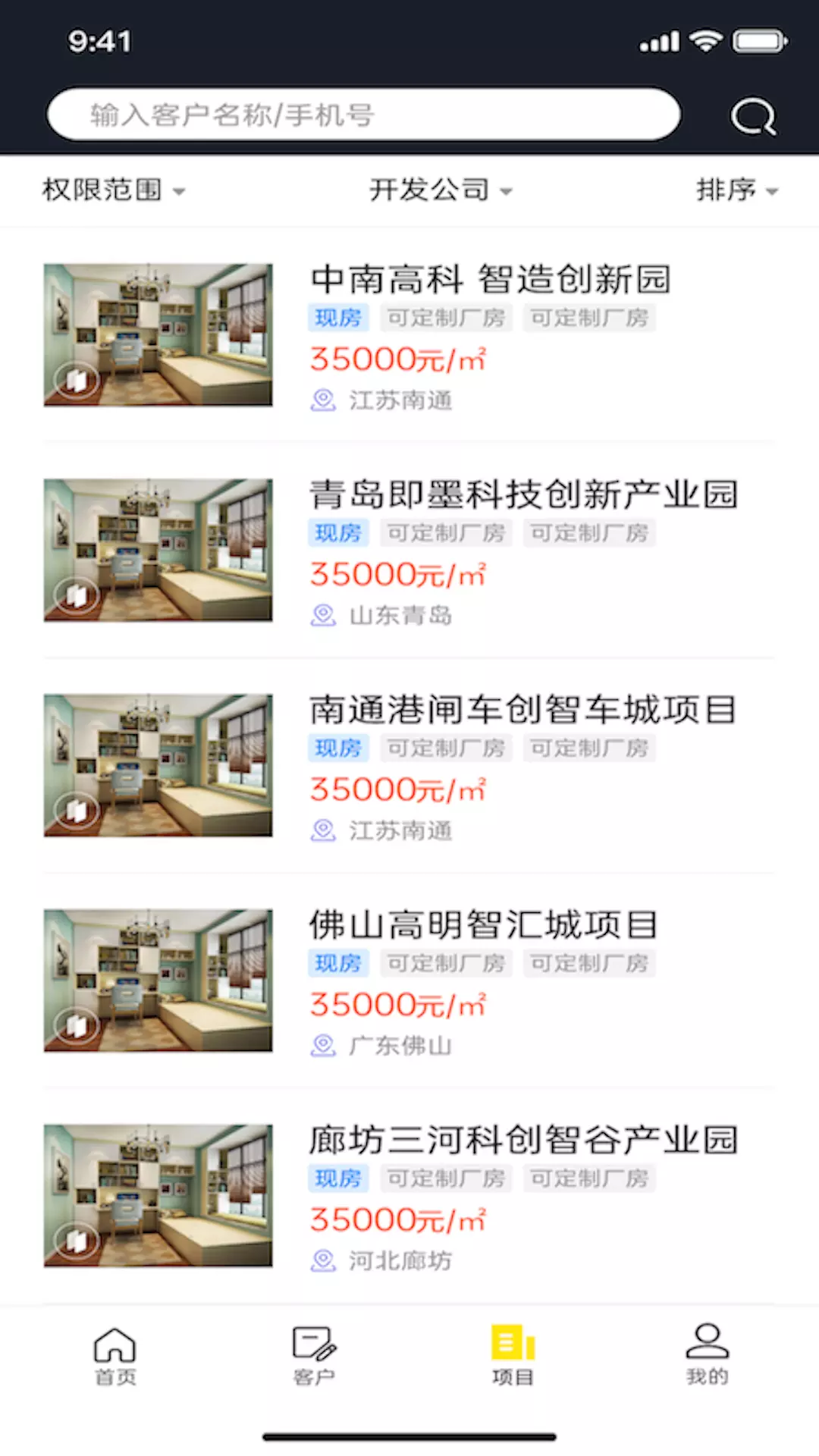
Task: Open the 廊坊三河科创智谷产业园 listing
Action: [409, 1196]
